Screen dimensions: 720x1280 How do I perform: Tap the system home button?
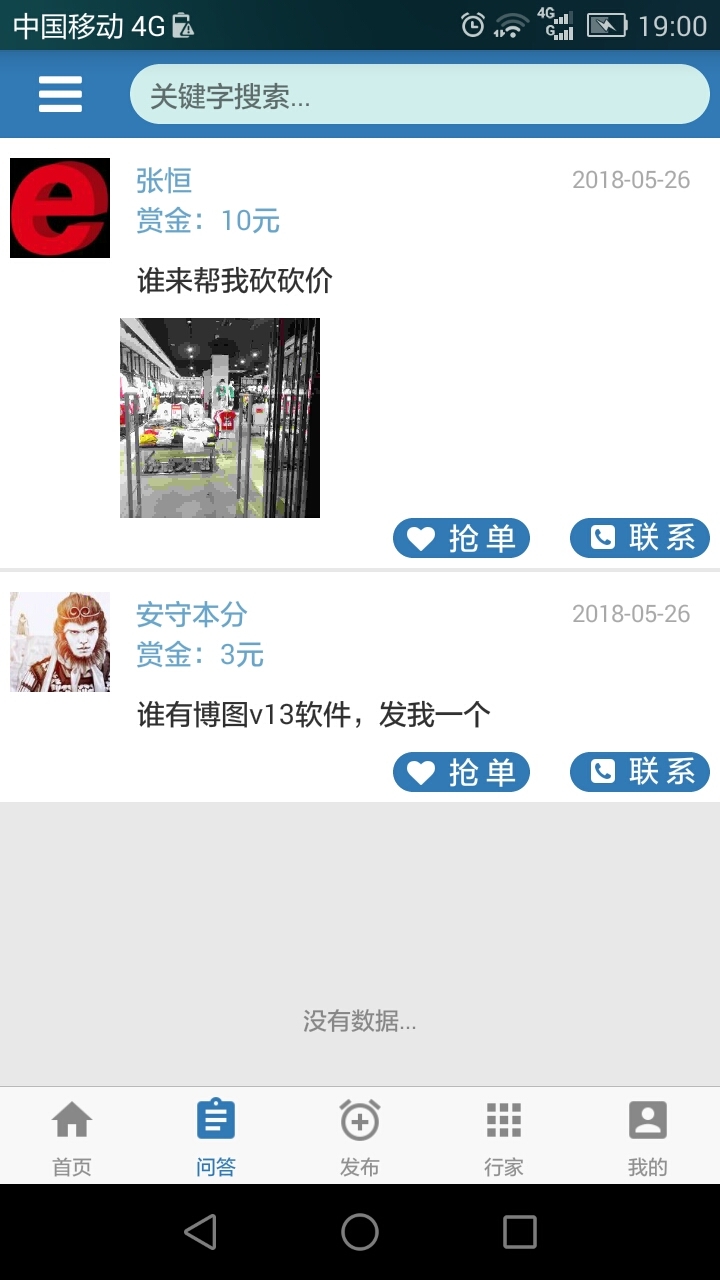[360, 1232]
